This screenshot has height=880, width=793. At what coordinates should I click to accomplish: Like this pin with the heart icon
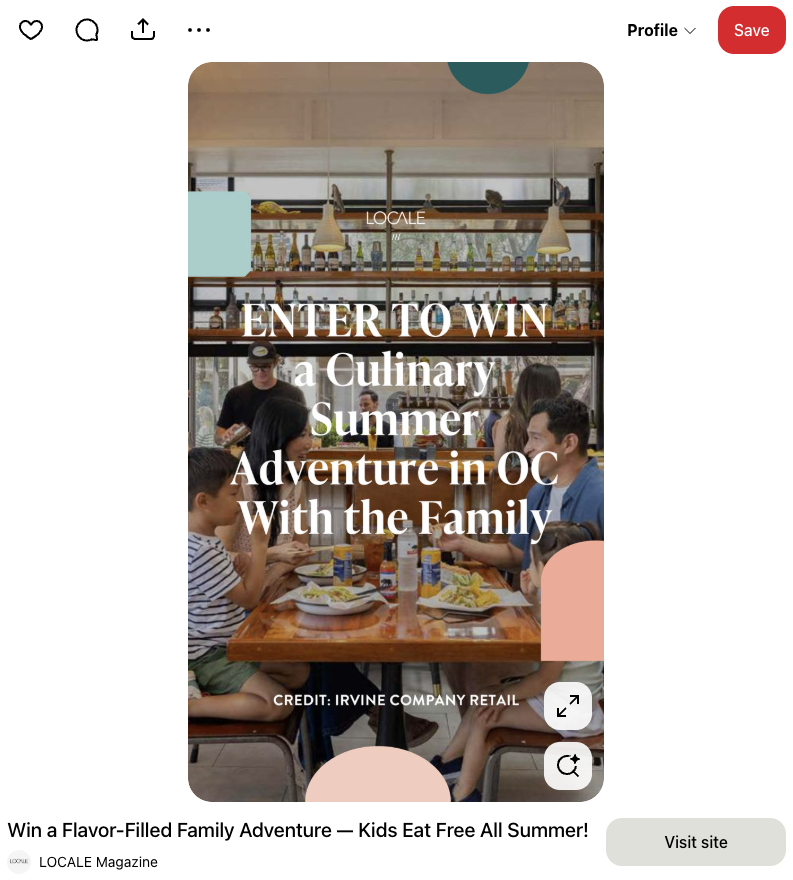click(x=31, y=30)
